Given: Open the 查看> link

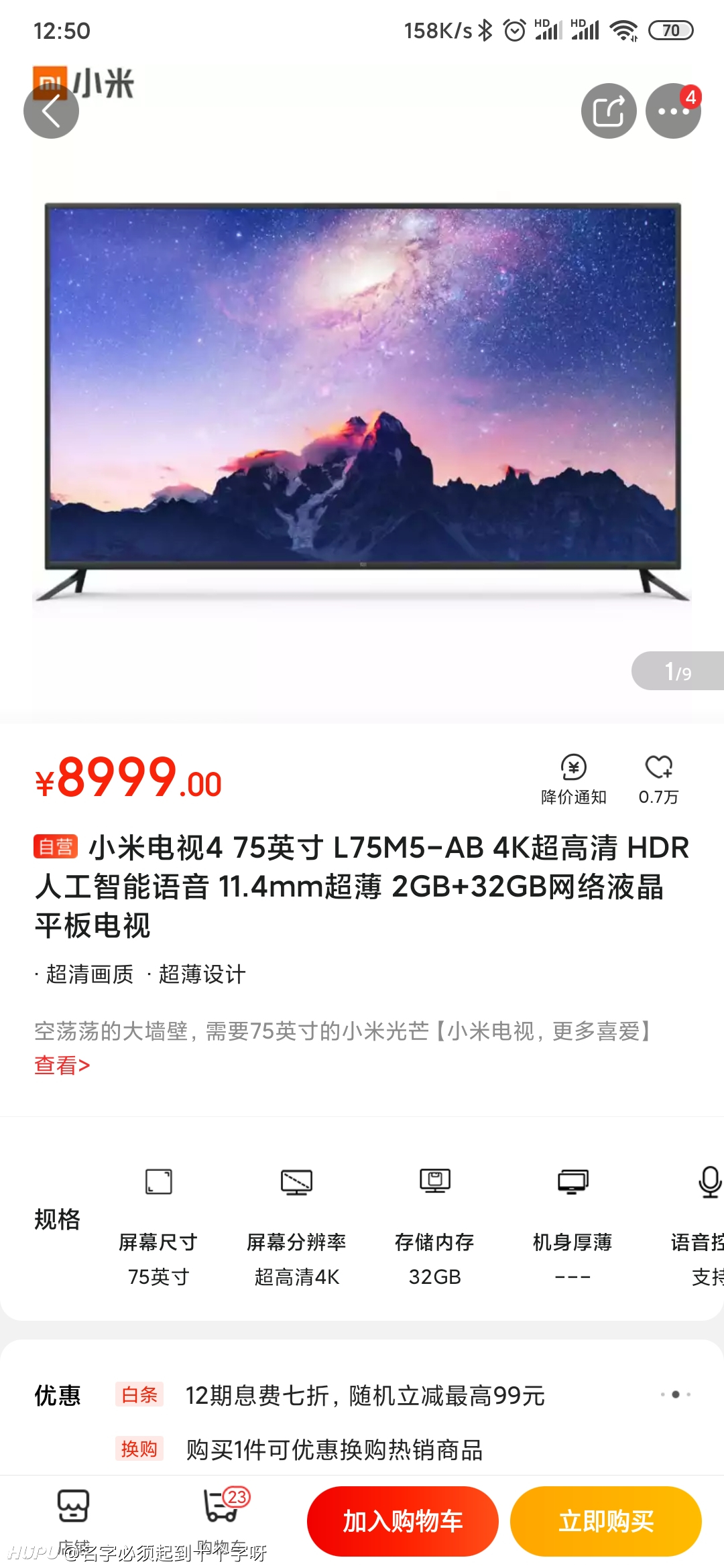Looking at the screenshot, I should [62, 1065].
